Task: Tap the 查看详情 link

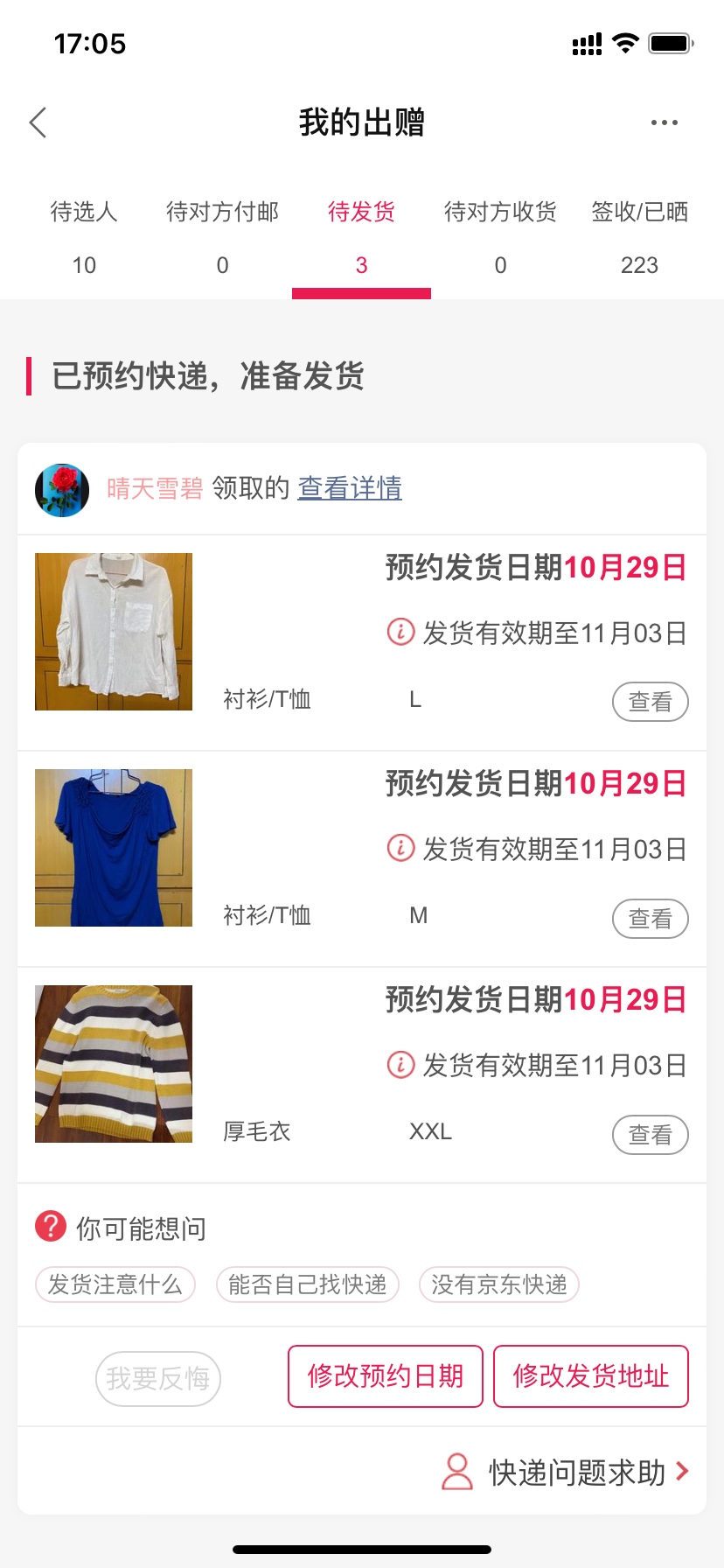Action: point(350,488)
